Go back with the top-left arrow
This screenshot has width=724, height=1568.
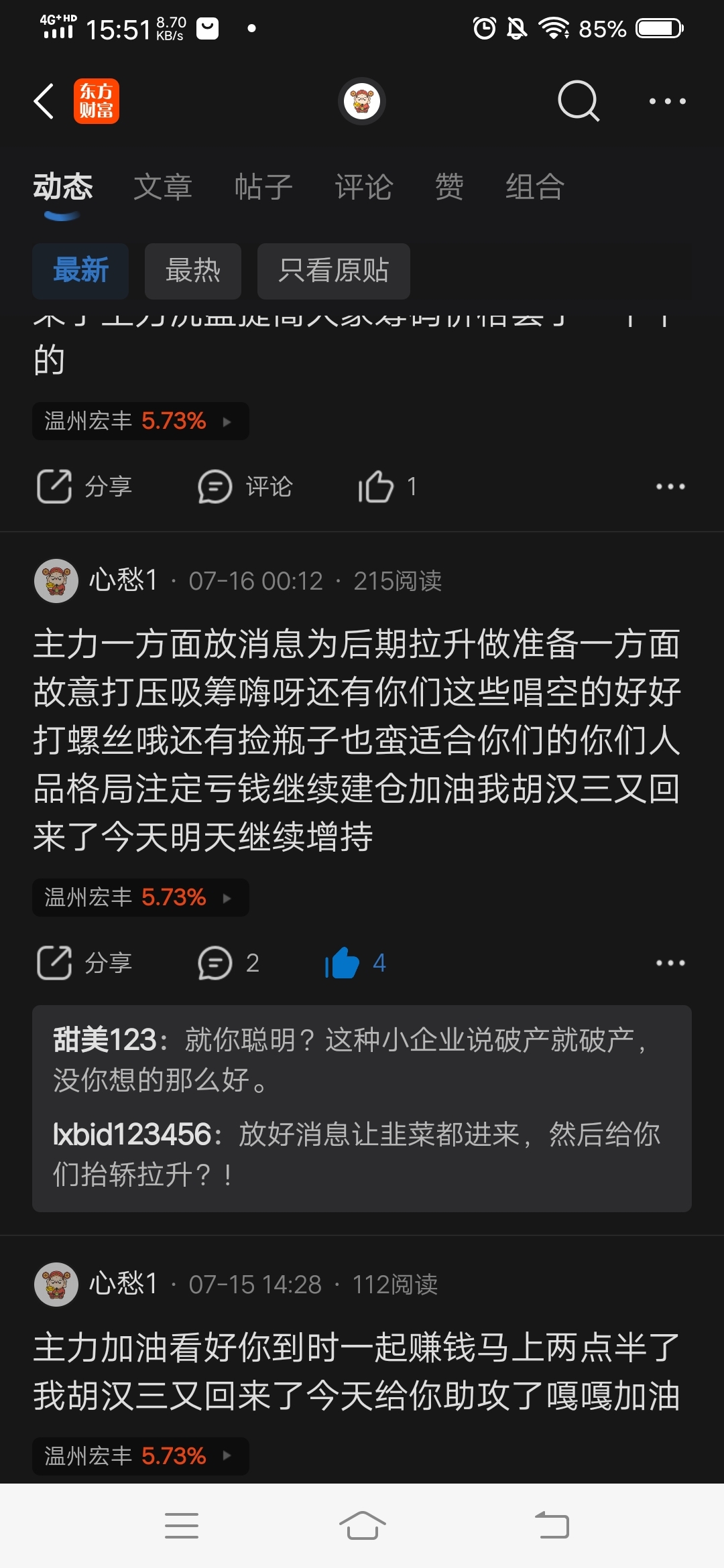(43, 101)
